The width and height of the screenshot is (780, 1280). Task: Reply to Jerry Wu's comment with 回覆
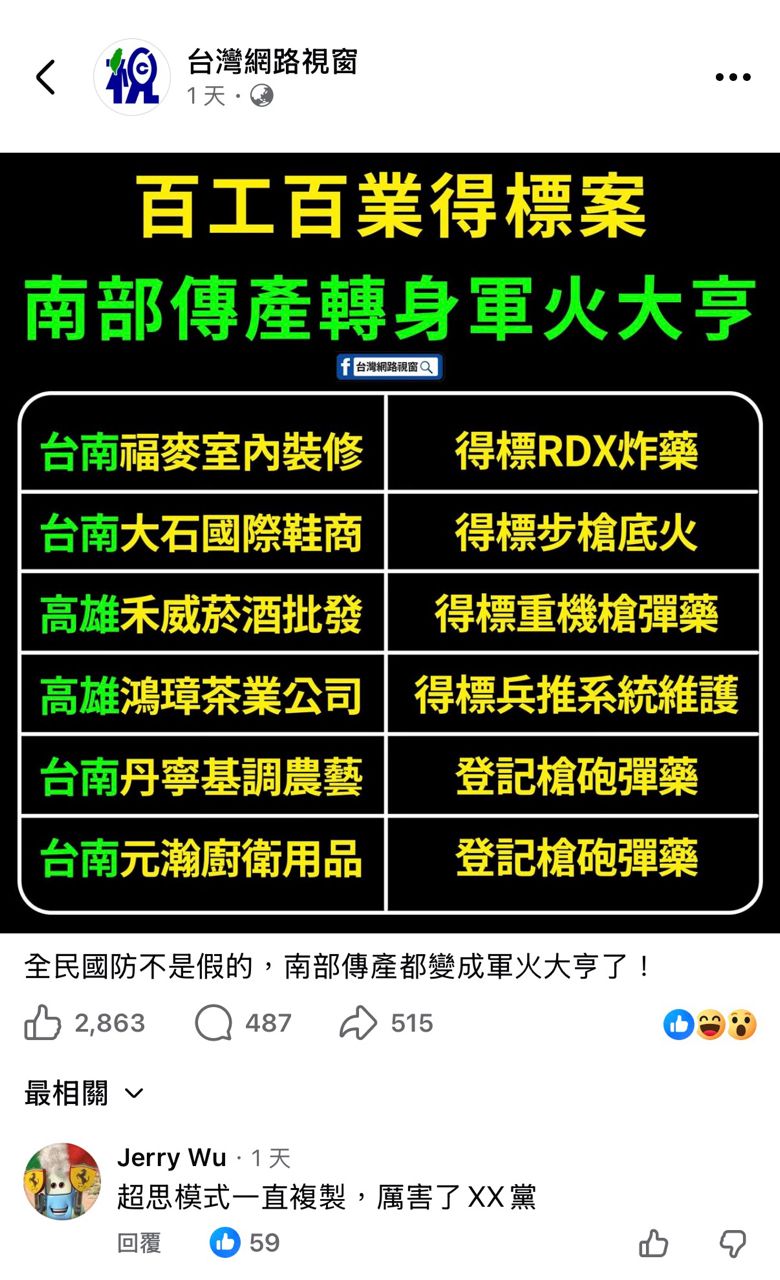[139, 1243]
